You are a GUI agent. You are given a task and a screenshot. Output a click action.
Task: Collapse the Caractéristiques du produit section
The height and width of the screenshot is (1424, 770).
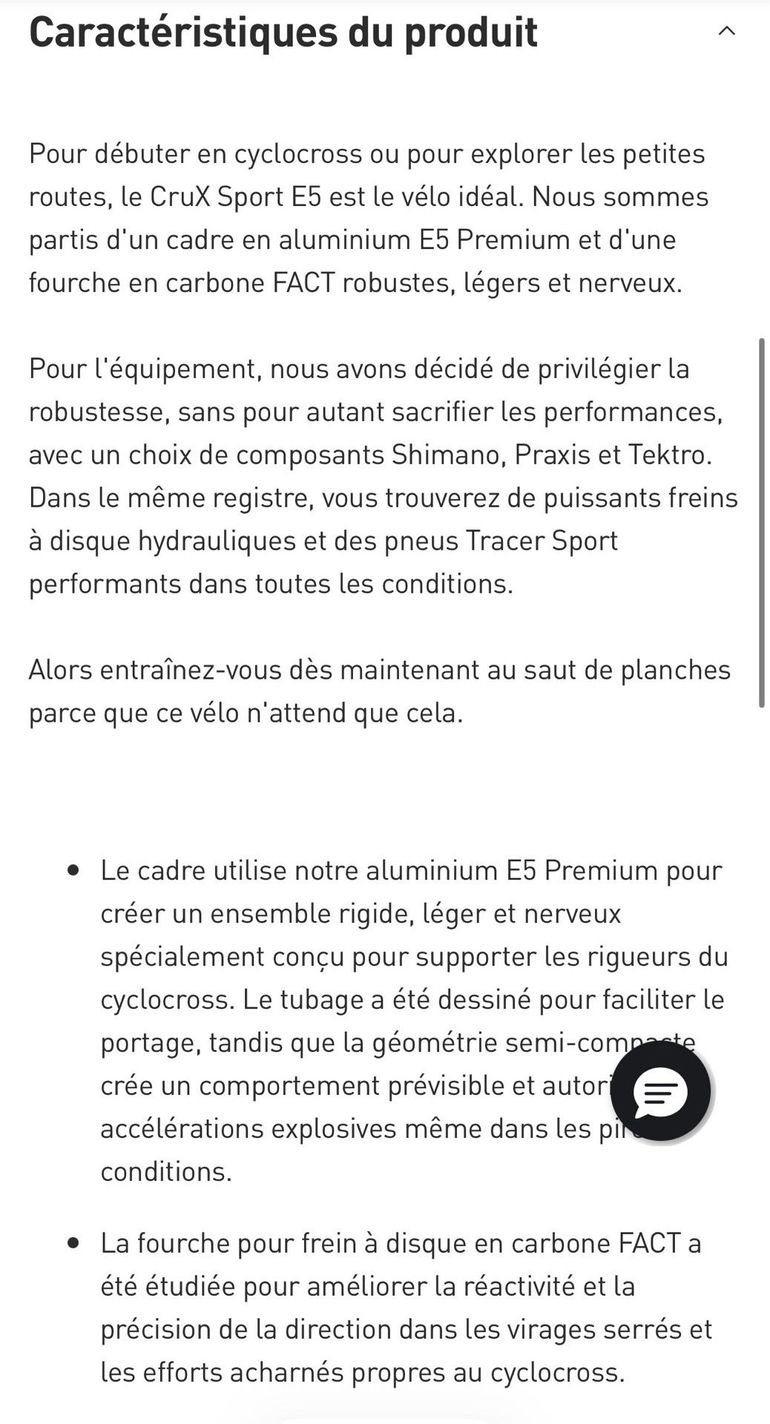click(x=727, y=31)
